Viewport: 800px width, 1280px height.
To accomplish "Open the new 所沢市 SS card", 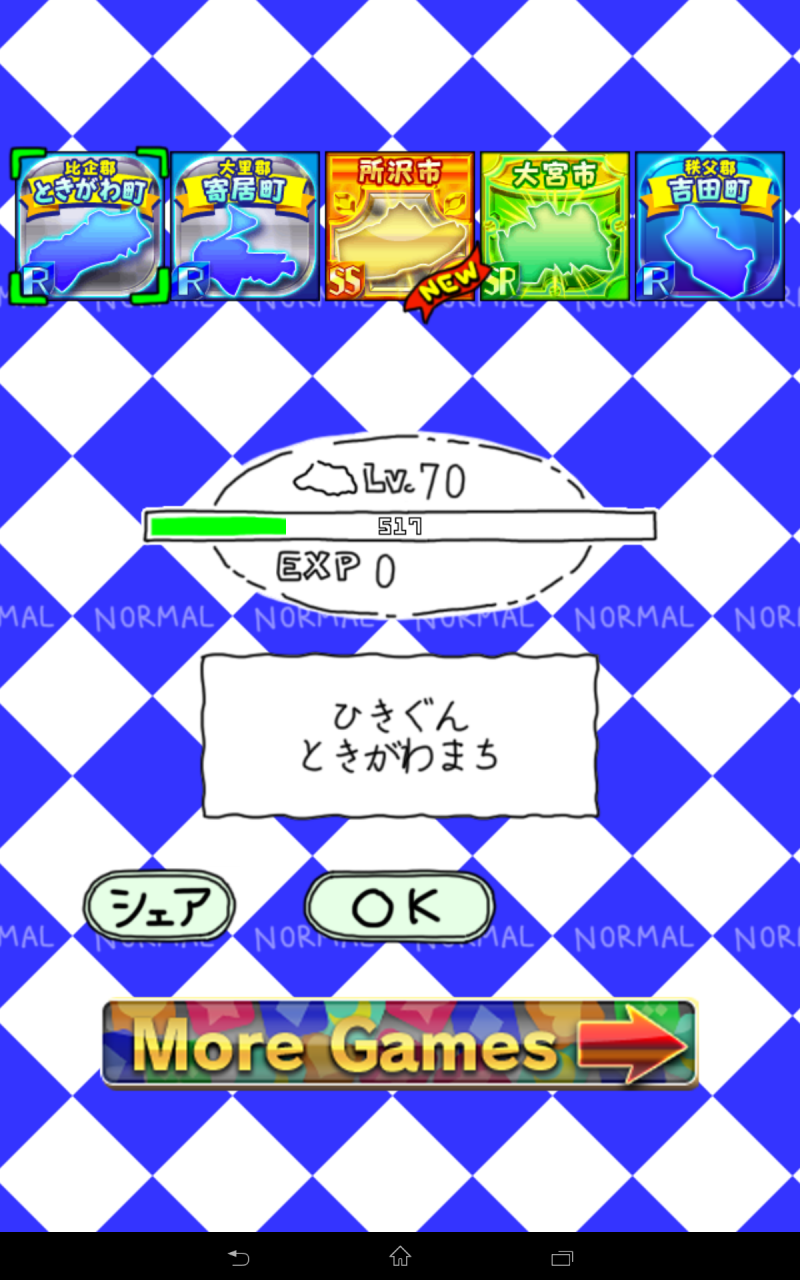I will [400, 226].
